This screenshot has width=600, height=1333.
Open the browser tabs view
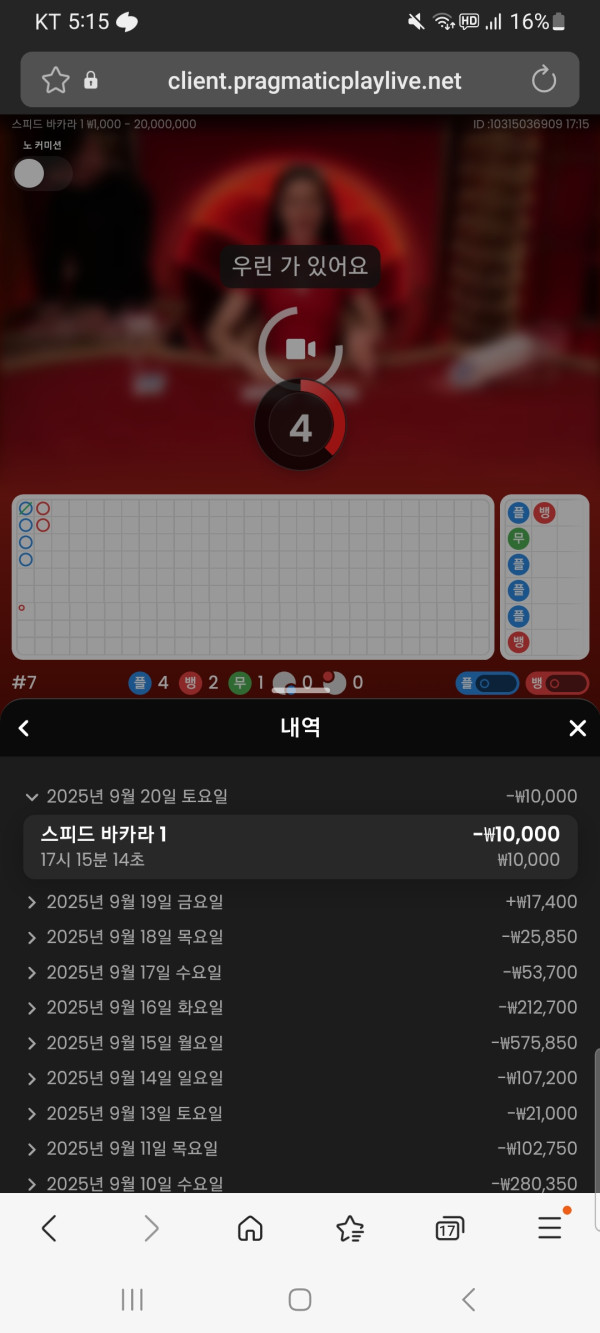coord(449,1229)
